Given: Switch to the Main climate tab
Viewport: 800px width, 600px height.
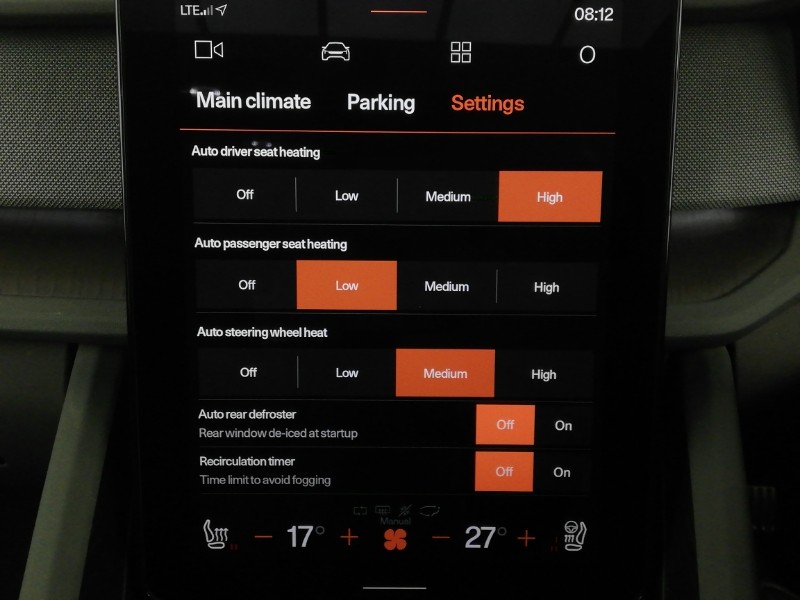Looking at the screenshot, I should pos(253,101).
